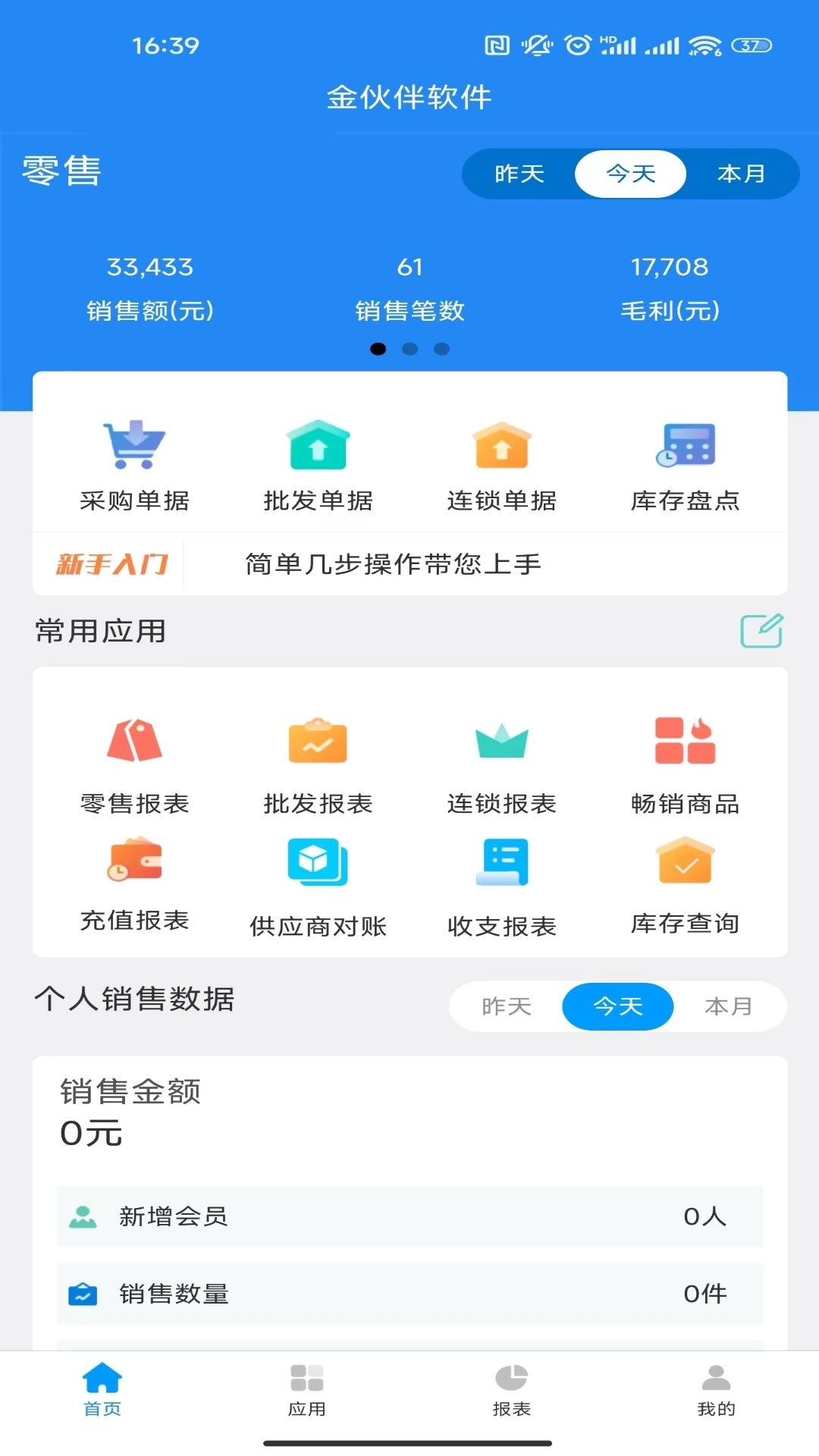Open the 零售报表 retail report
Viewport: 819px width, 1456px height.
(x=134, y=766)
